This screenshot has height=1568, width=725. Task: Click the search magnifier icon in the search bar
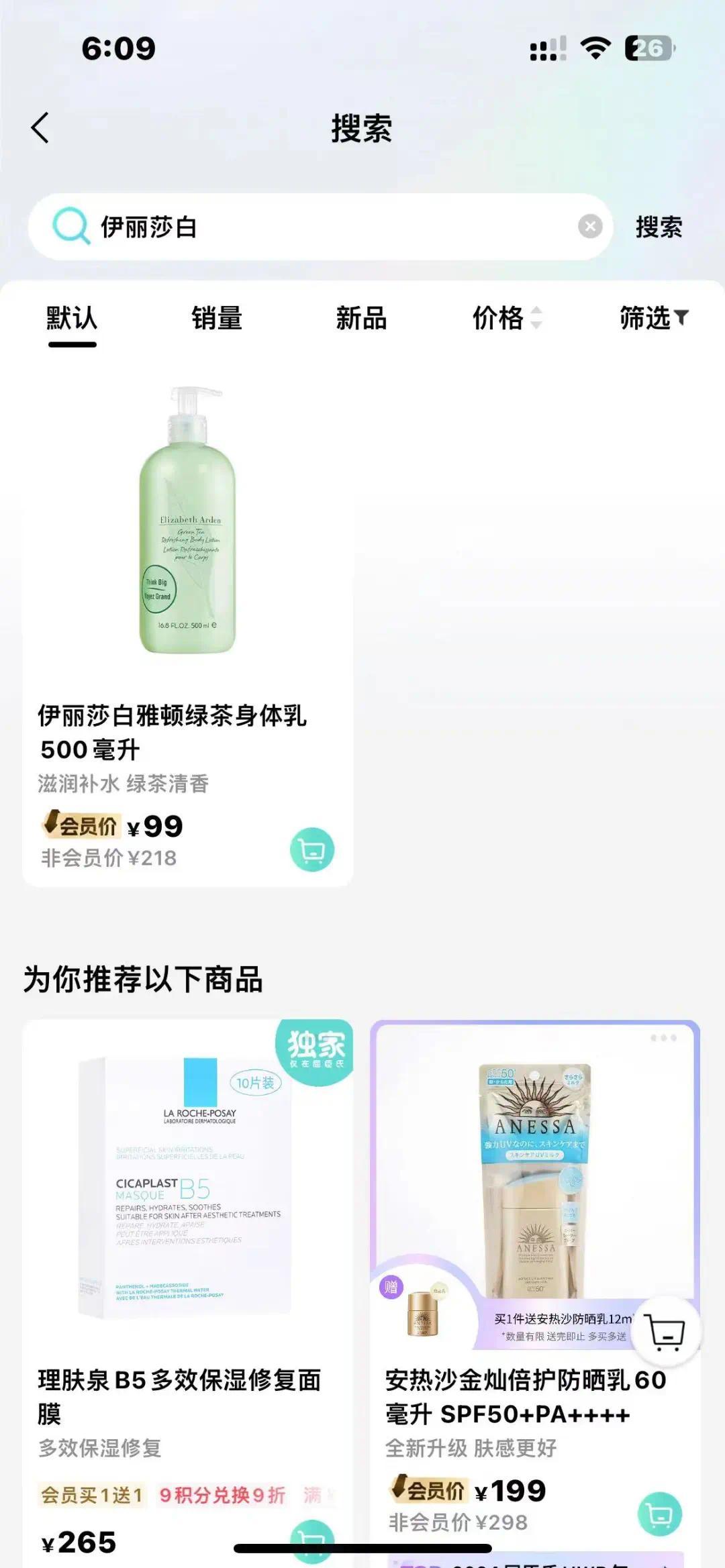69,227
